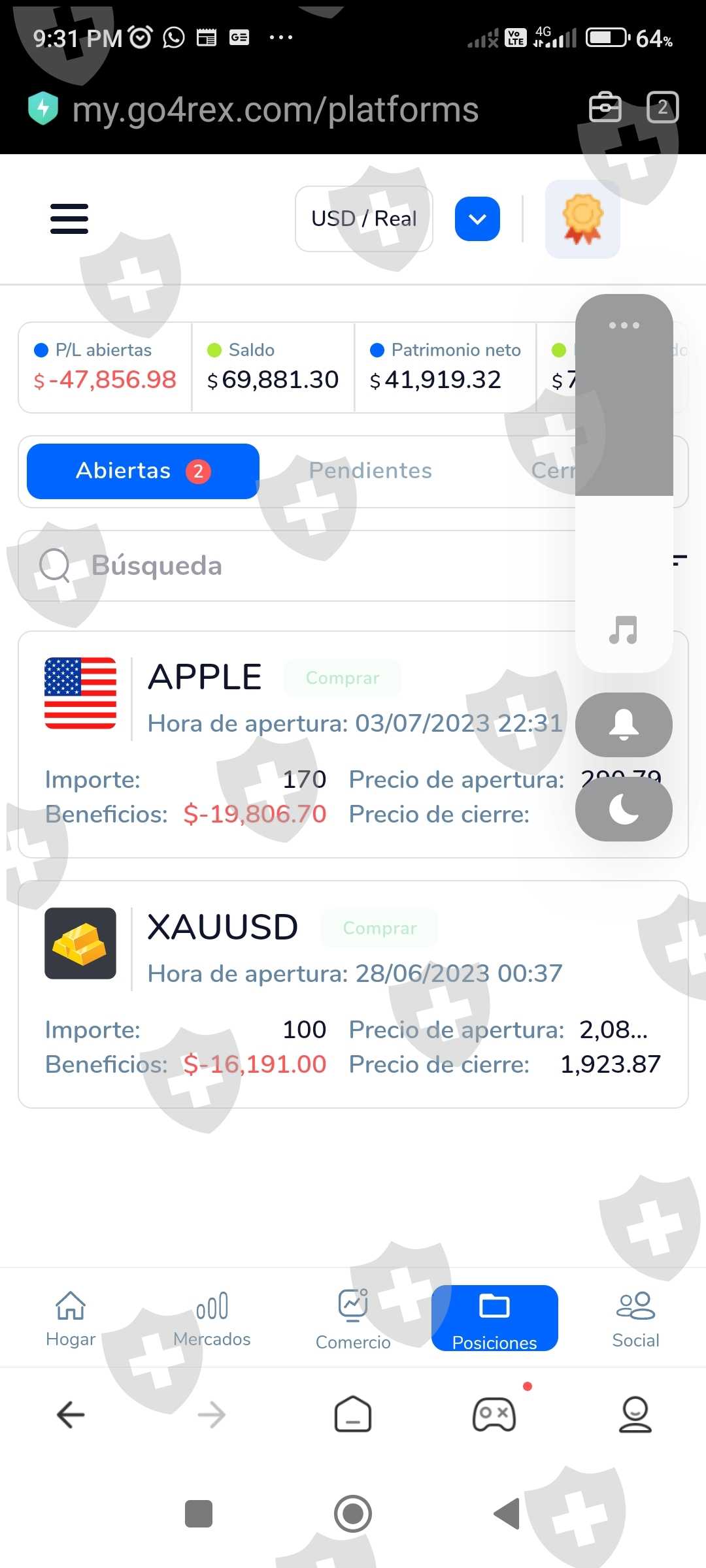Viewport: 706px width, 1568px height.
Task: Open the browser tabs counter
Action: [663, 107]
